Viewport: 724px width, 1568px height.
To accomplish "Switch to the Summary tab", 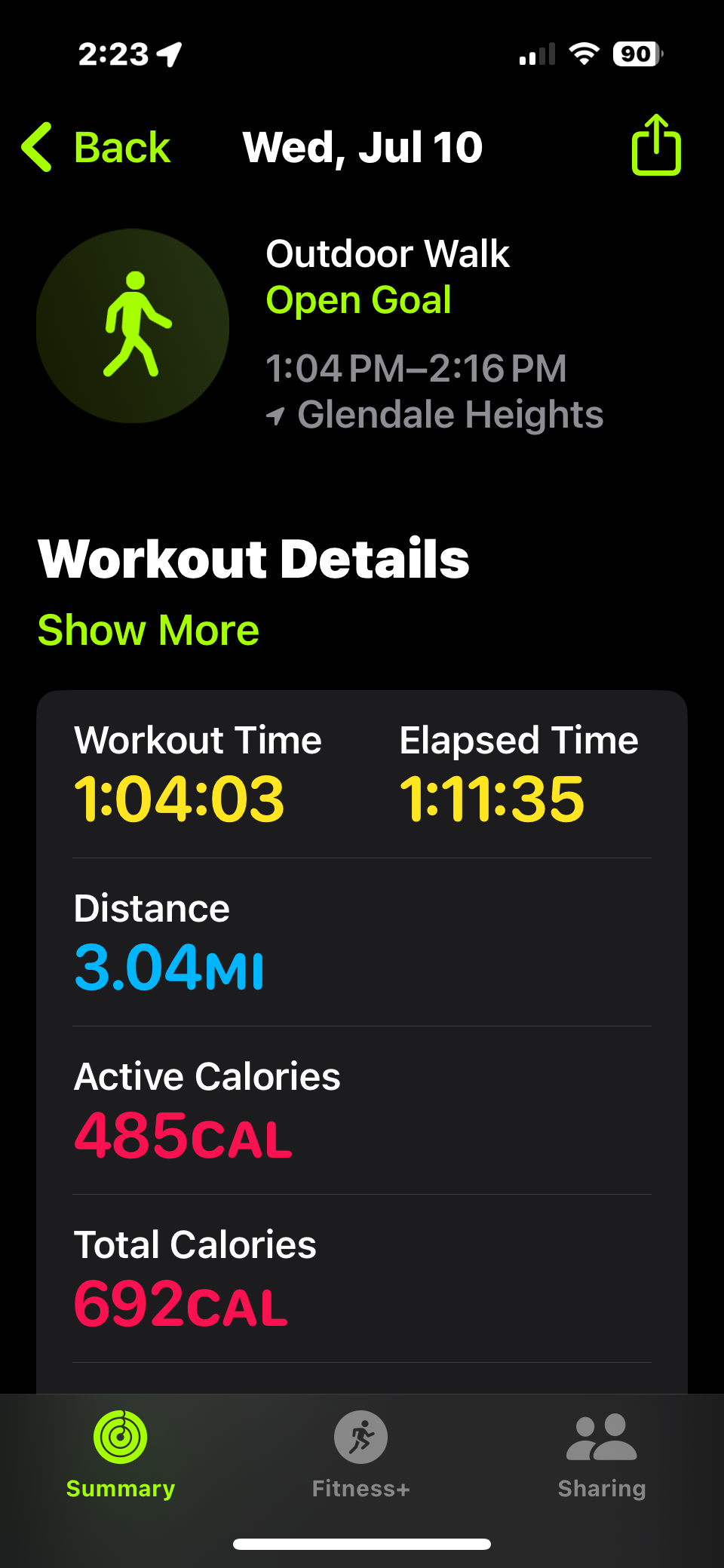I will click(121, 1455).
